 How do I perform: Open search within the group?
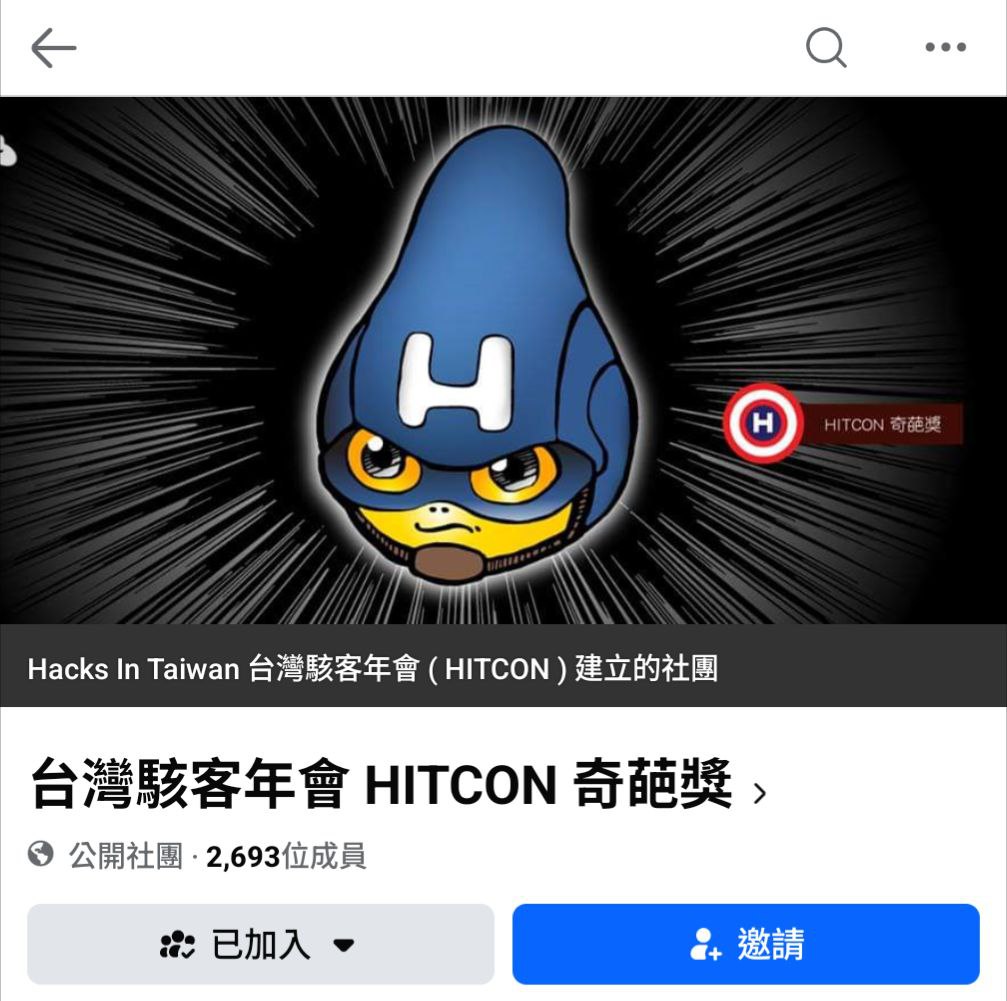tap(826, 47)
